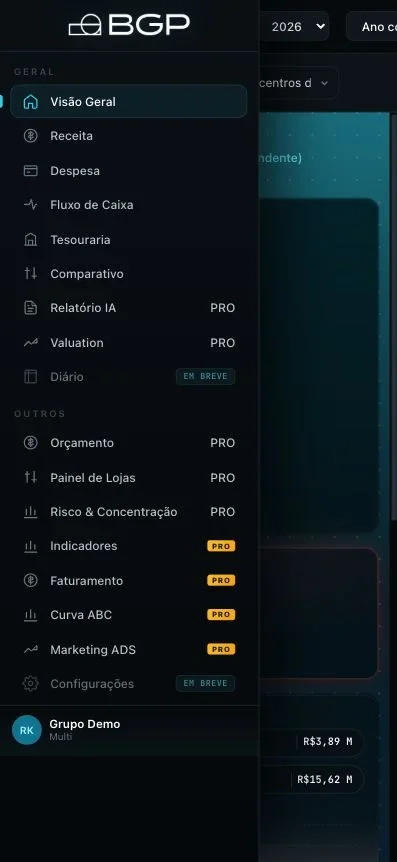This screenshot has width=397, height=862.
Task: Expand the 2026 year dropdown
Action: point(294,26)
